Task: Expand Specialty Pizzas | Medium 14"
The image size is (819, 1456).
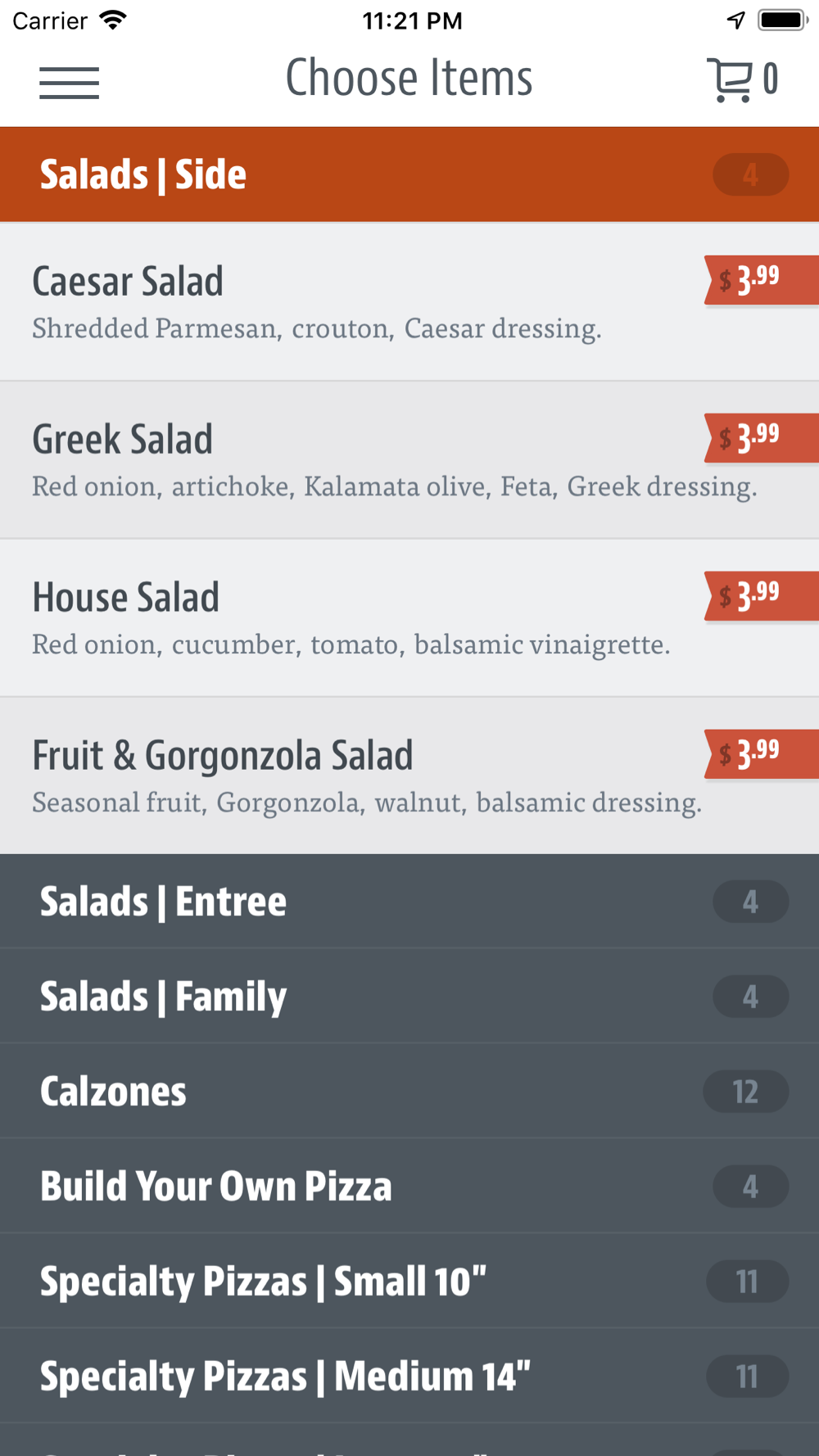Action: [409, 1377]
